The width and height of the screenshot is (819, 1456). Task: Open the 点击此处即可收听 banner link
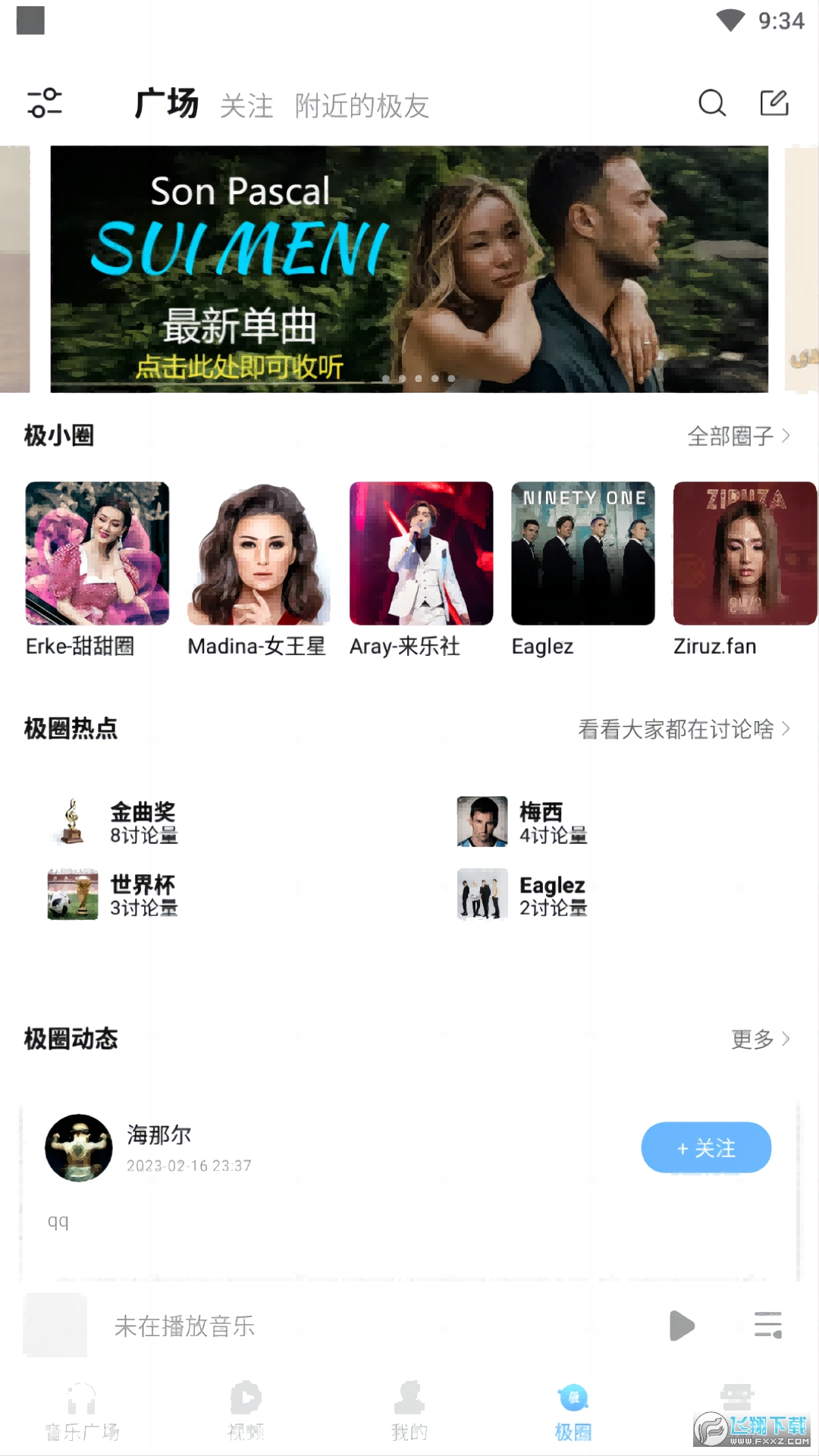240,369
